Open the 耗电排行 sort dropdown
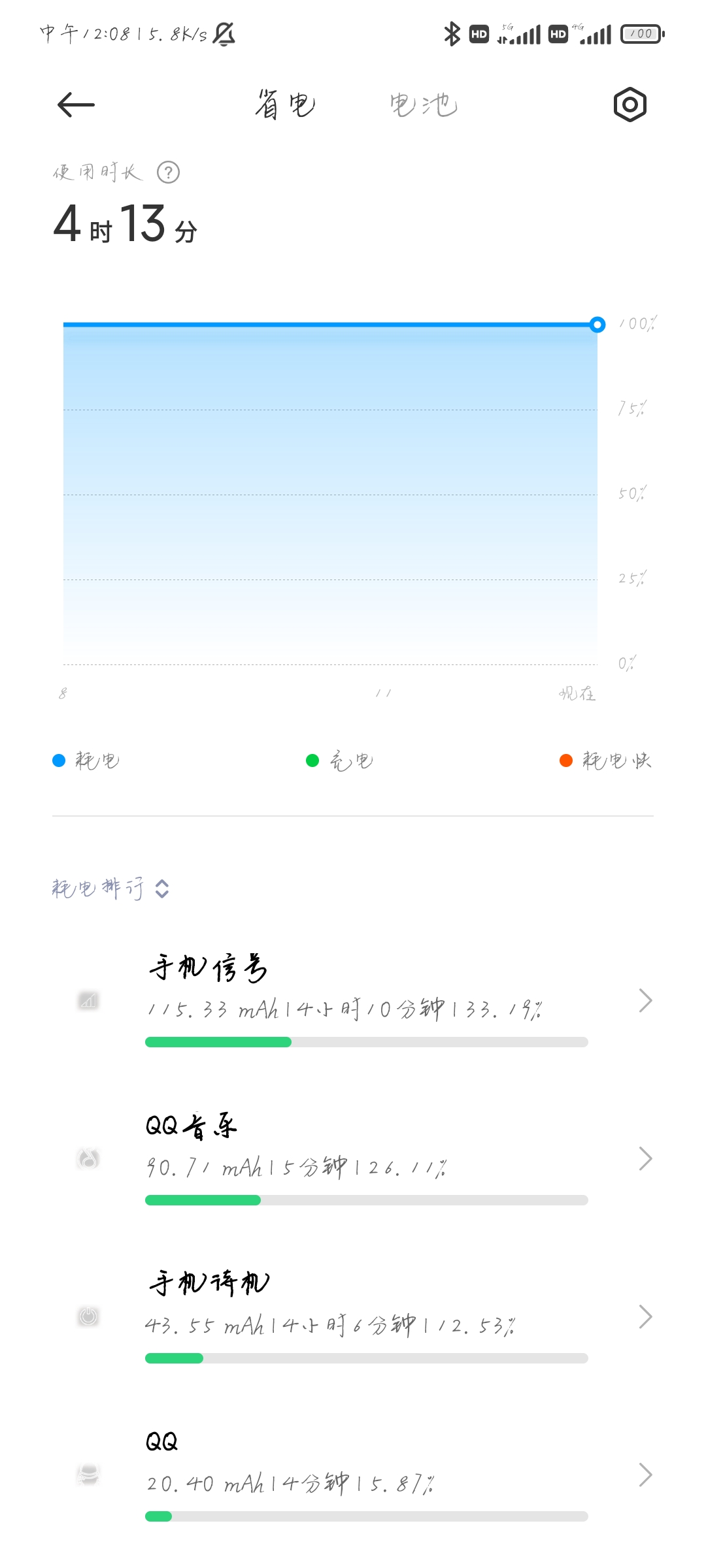The image size is (706, 1568). click(110, 889)
